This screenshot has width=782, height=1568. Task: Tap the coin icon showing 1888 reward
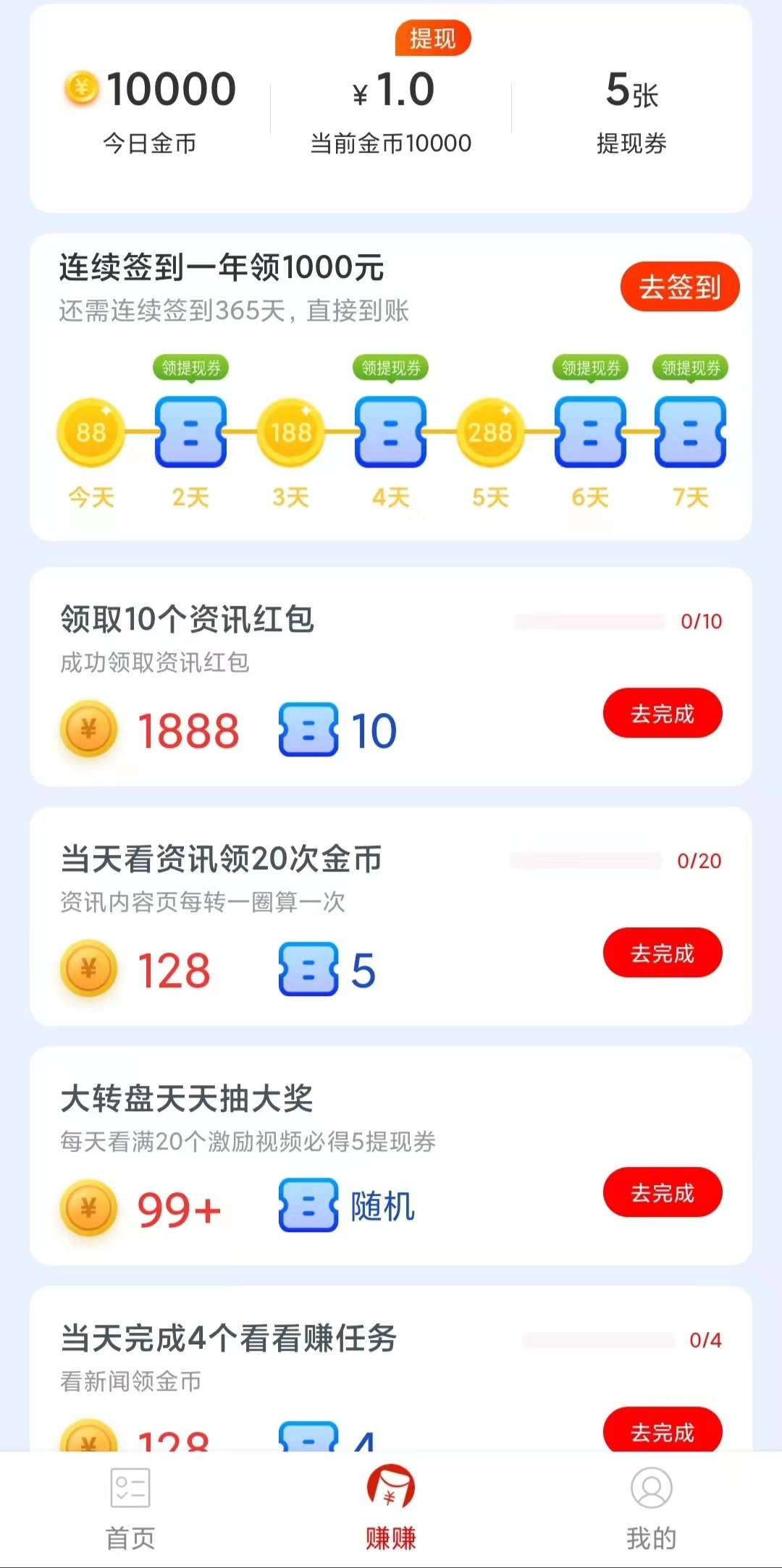pyautogui.click(x=88, y=728)
